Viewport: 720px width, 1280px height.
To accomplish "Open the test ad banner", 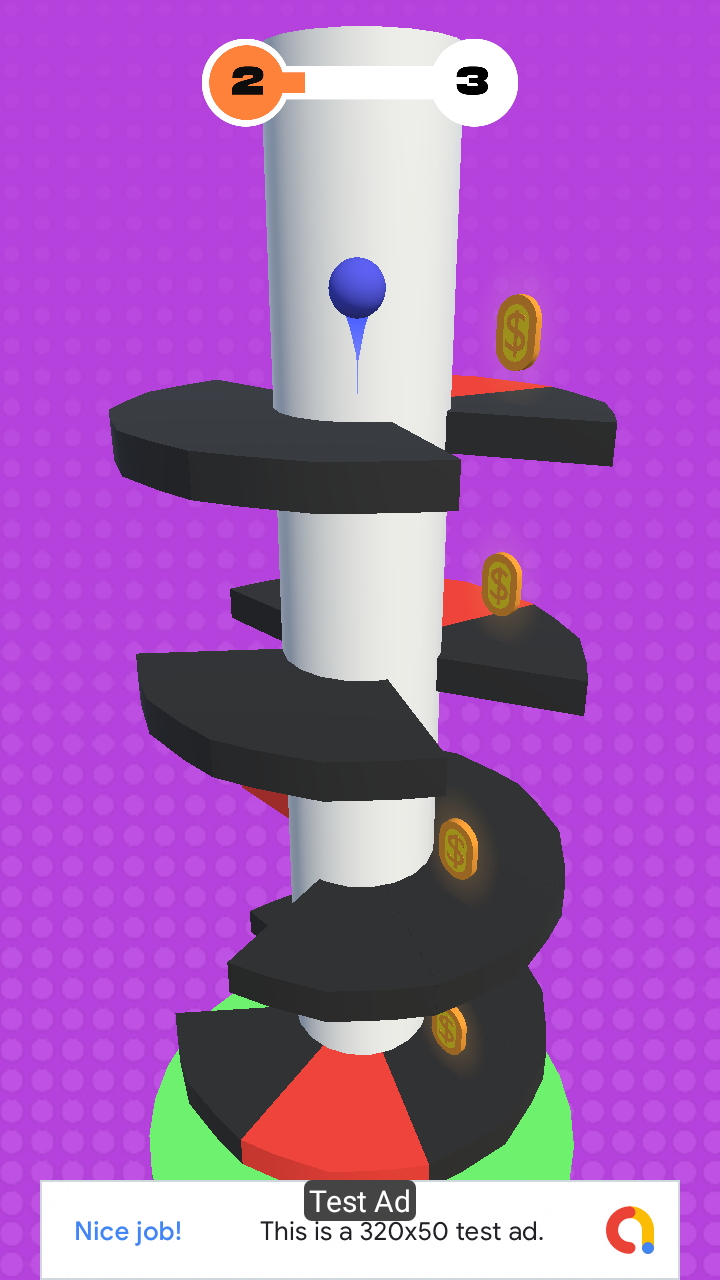I will tap(360, 1230).
